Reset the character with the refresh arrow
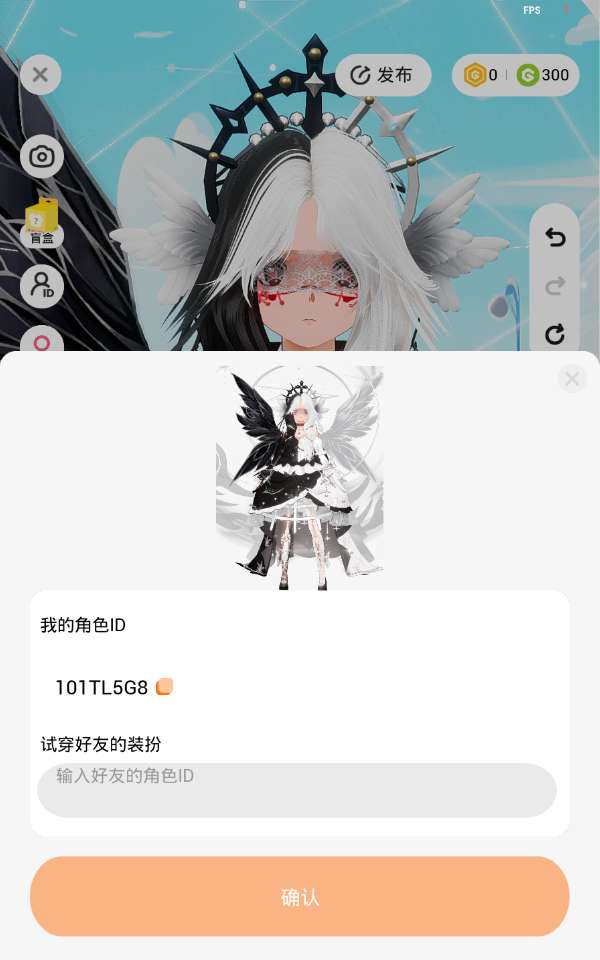The height and width of the screenshot is (960, 600). (x=555, y=334)
